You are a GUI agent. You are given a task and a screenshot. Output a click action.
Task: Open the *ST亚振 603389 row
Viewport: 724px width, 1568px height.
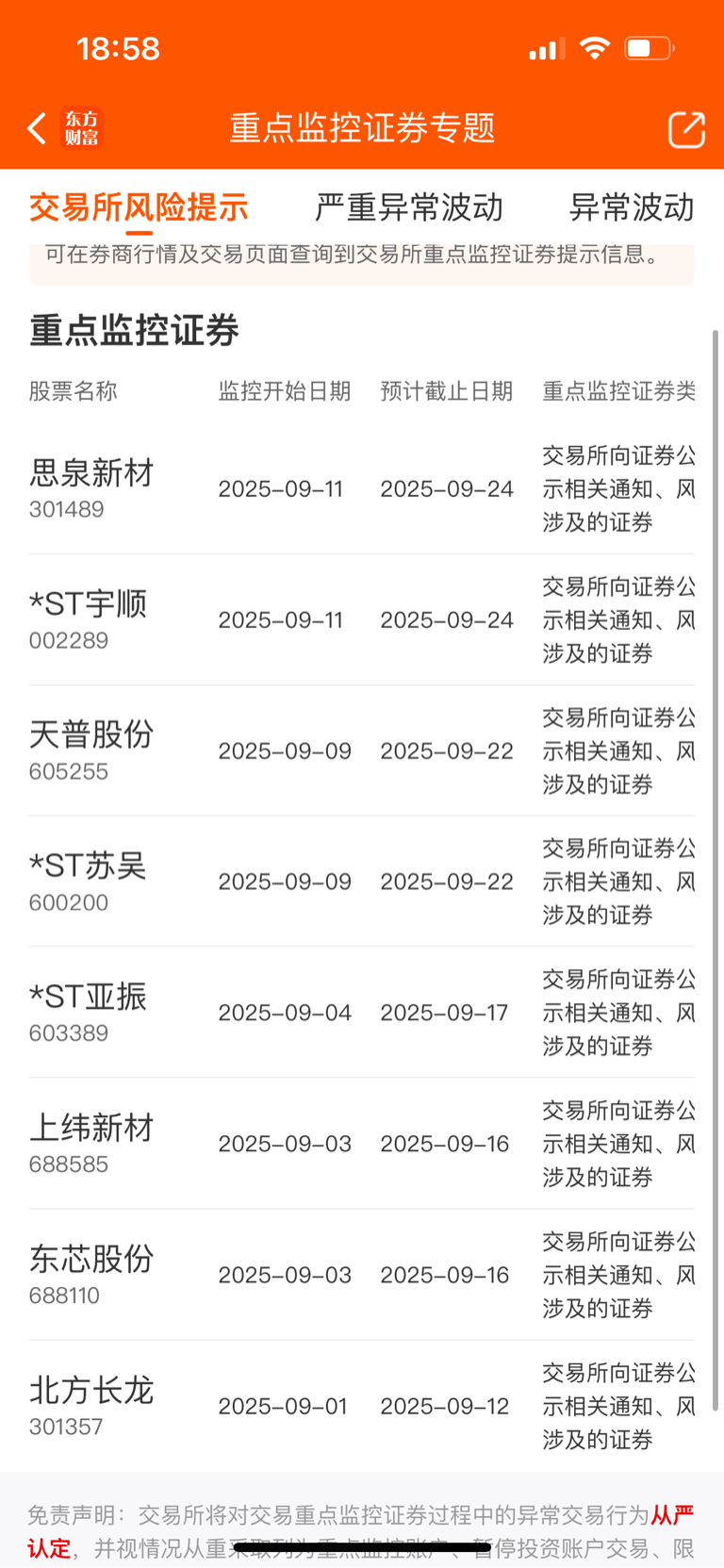362,1013
